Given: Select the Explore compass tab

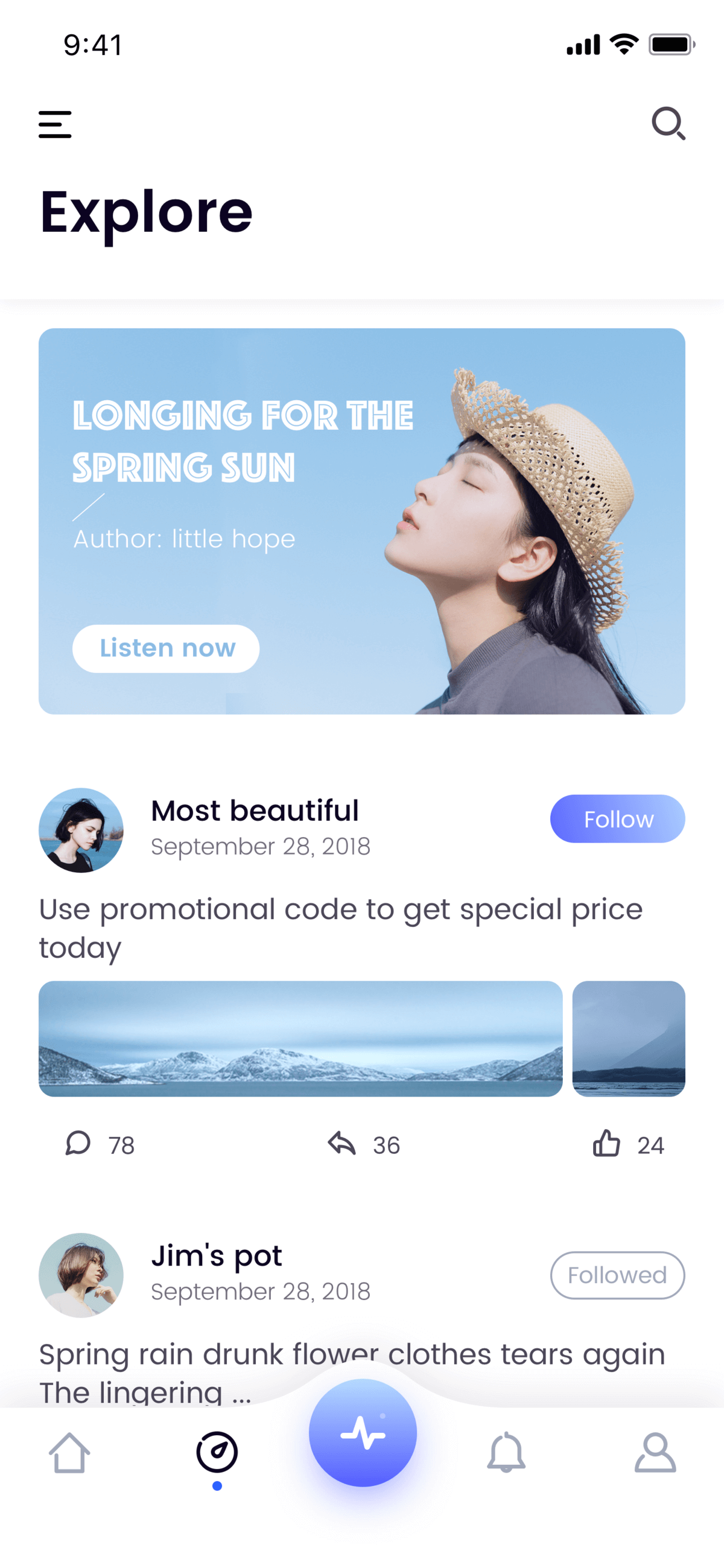Looking at the screenshot, I should (x=217, y=1453).
